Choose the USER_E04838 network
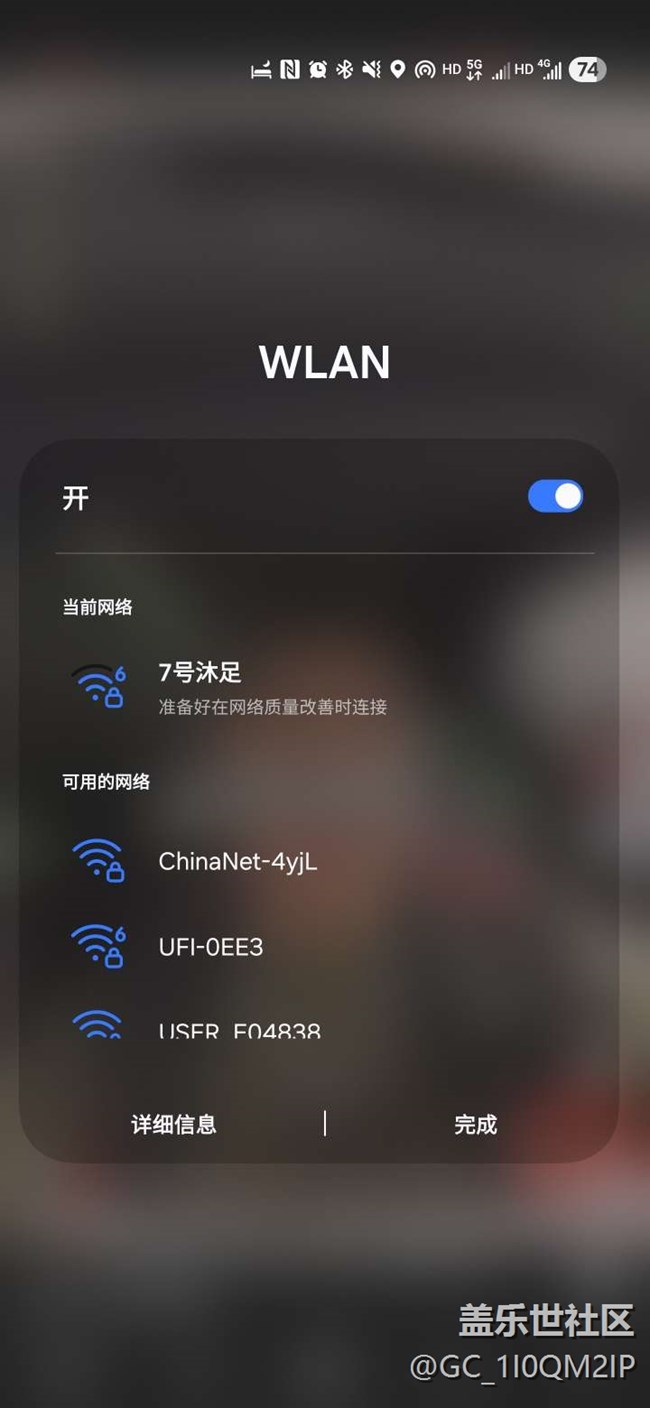650x1408 pixels. (239, 1028)
